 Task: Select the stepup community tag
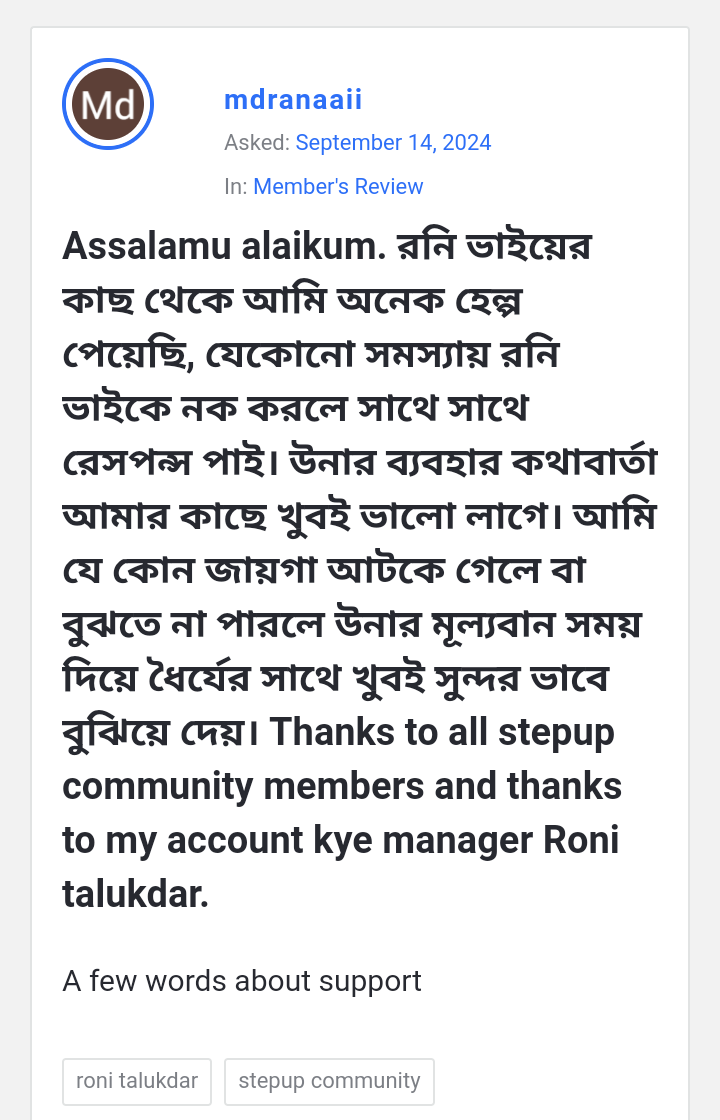click(x=329, y=1081)
